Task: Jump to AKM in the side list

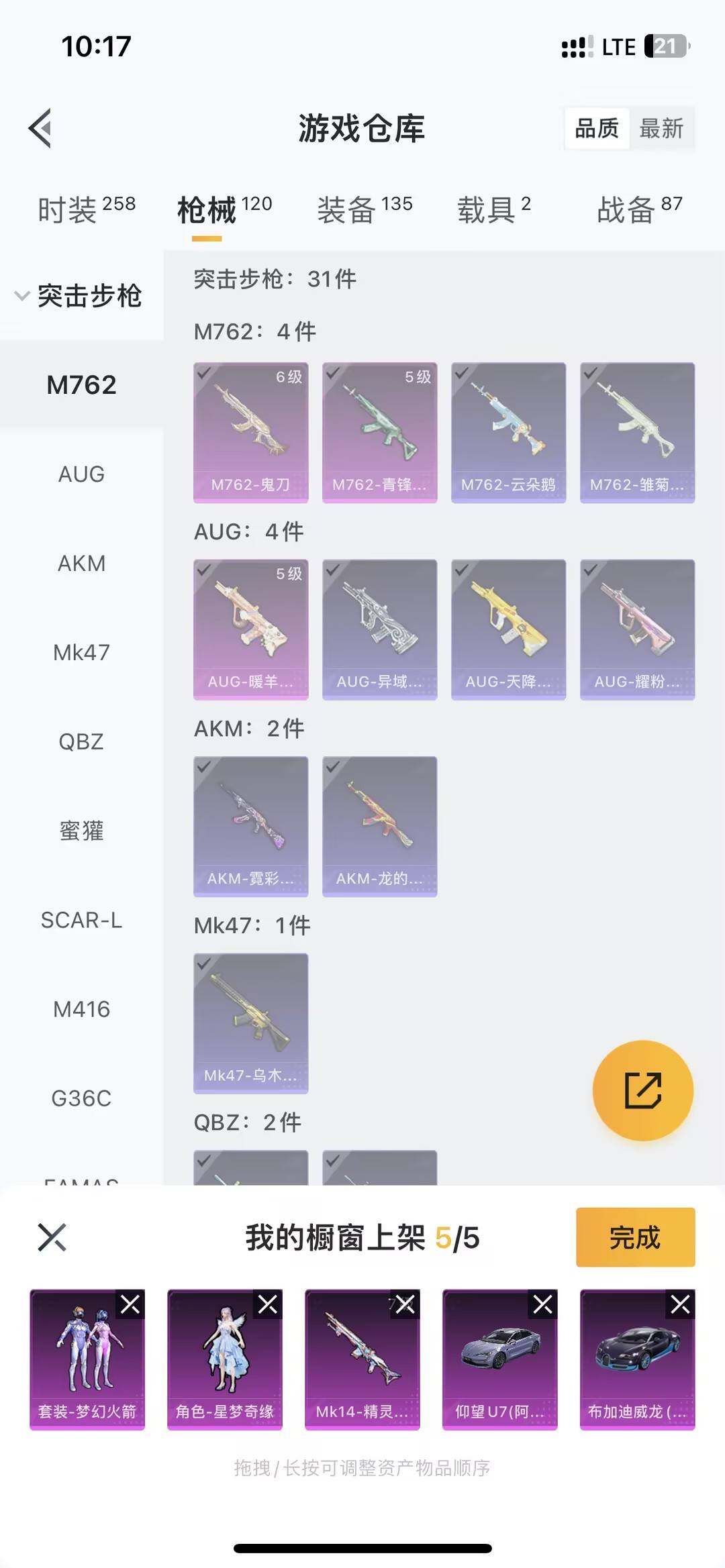Action: click(81, 564)
